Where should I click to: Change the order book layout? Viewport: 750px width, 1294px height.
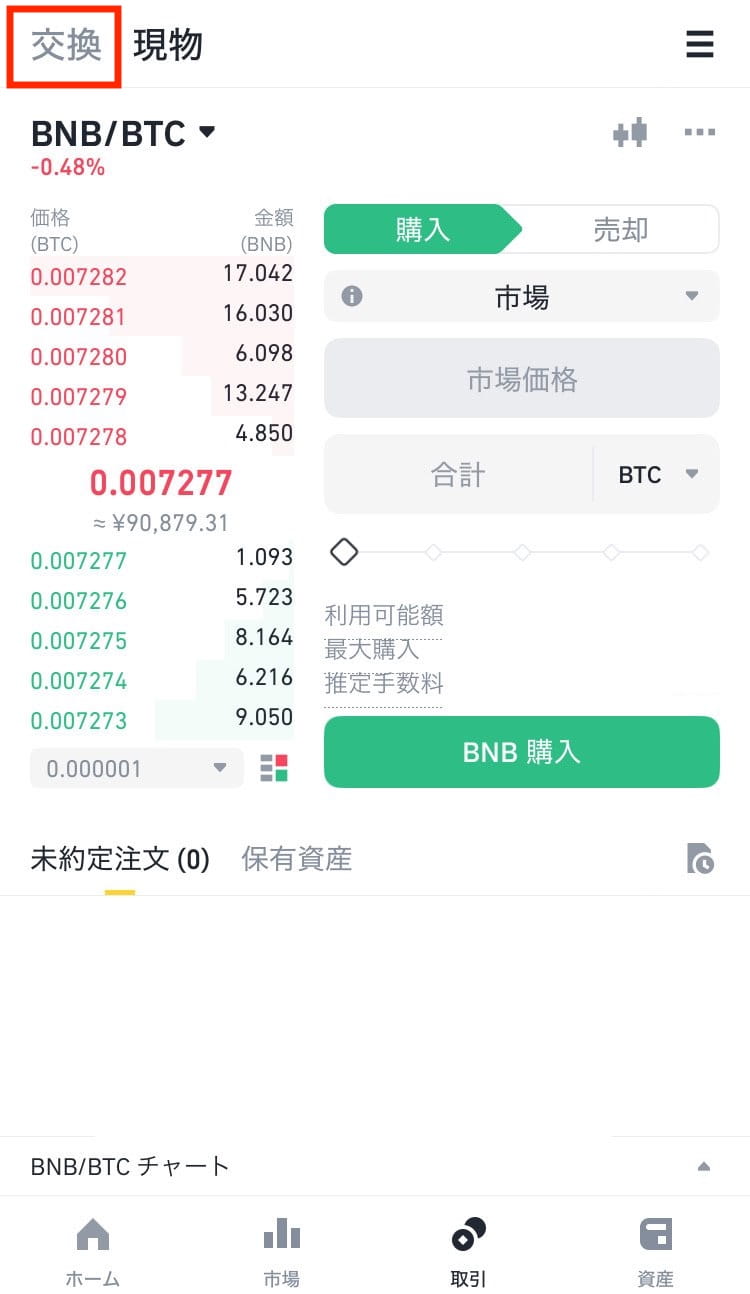(273, 768)
